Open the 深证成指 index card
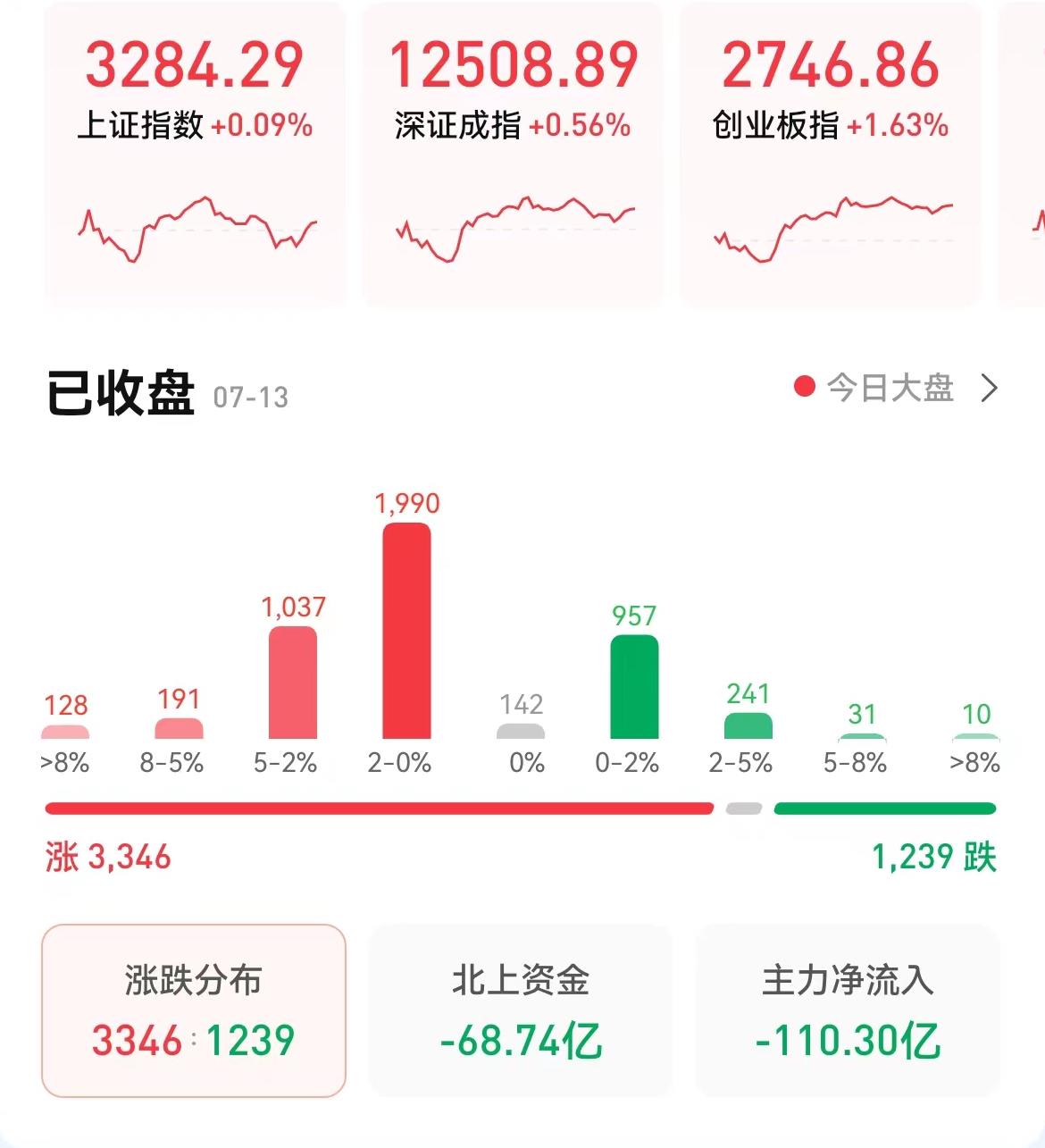 [512, 152]
